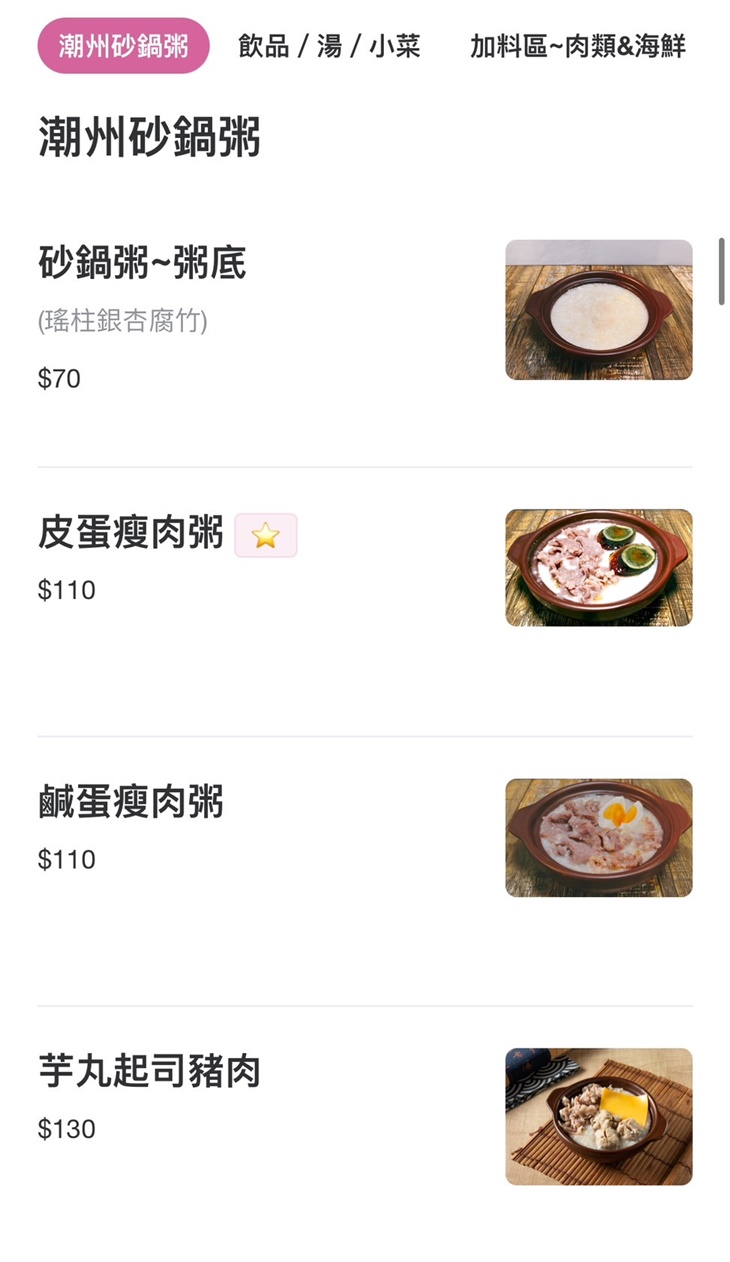Open the 砂鍋粥~粥底 dish photo
The image size is (730, 1262).
597,308
